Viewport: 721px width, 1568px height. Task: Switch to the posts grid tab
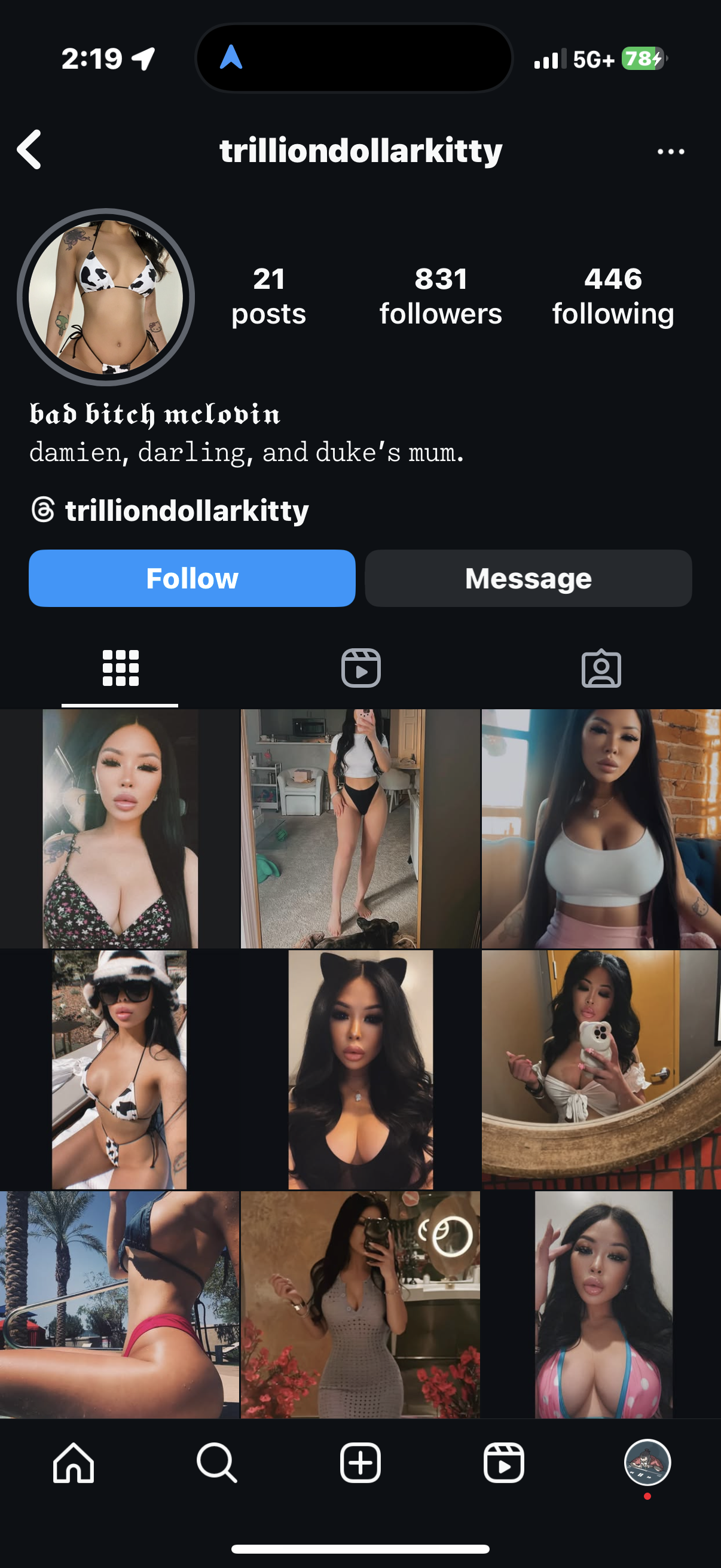[x=121, y=668]
